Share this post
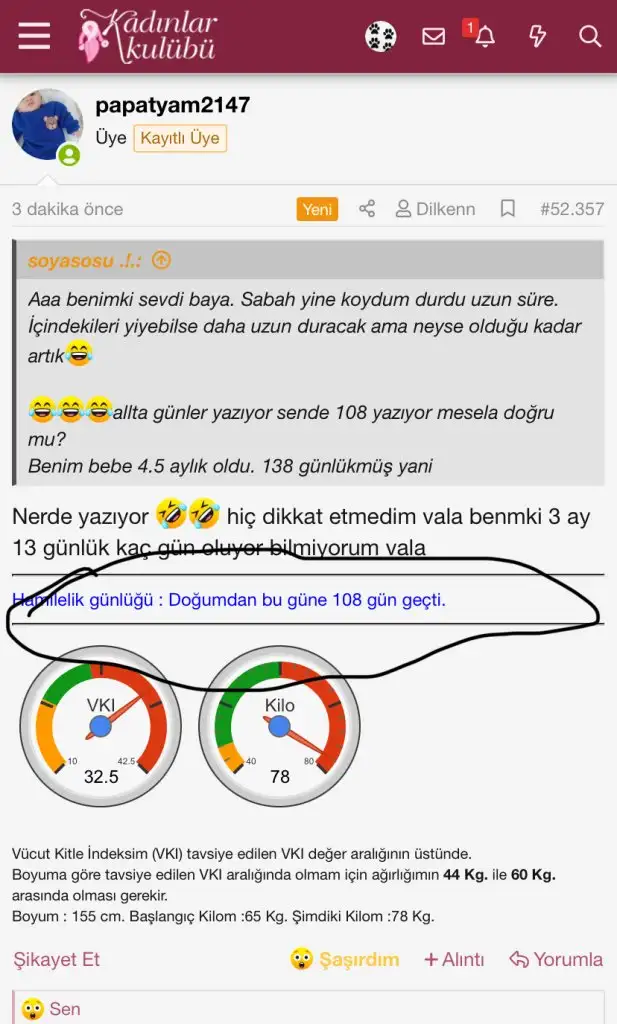 [367, 209]
